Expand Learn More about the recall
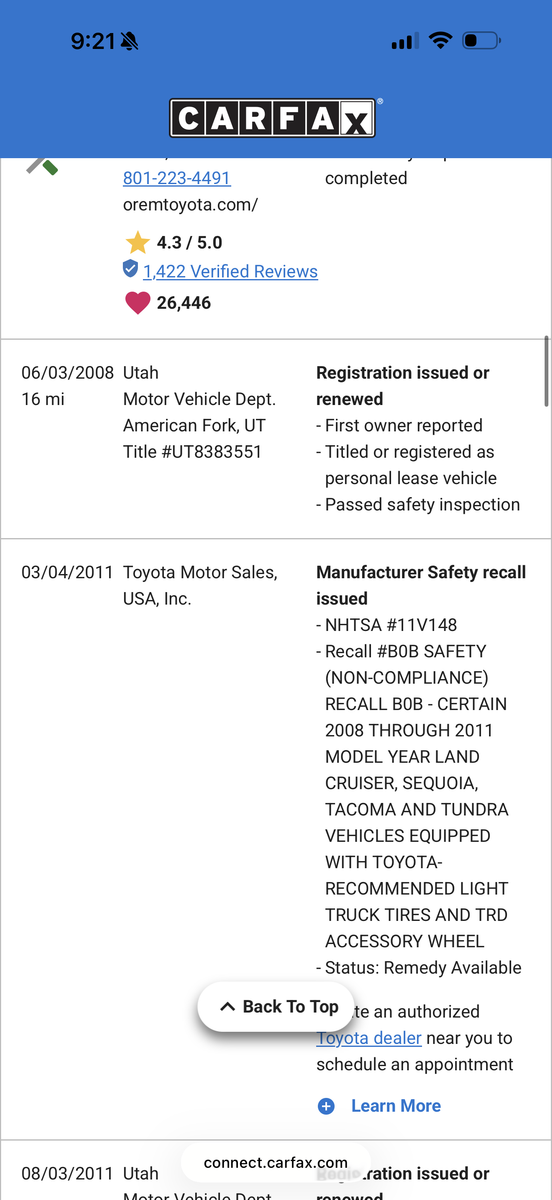This screenshot has width=552, height=1200. coord(379,1106)
